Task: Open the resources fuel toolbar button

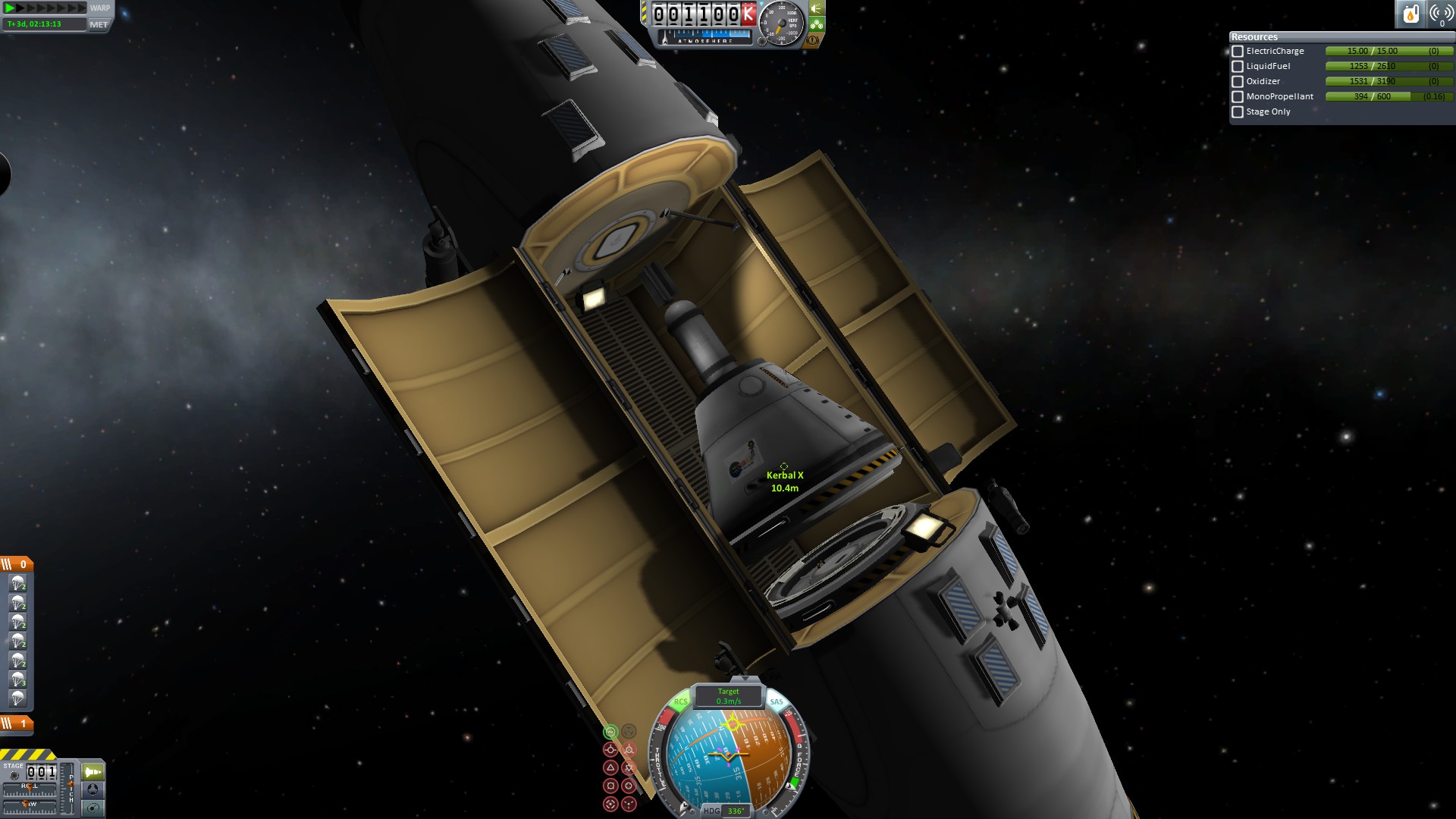Action: (1410, 14)
